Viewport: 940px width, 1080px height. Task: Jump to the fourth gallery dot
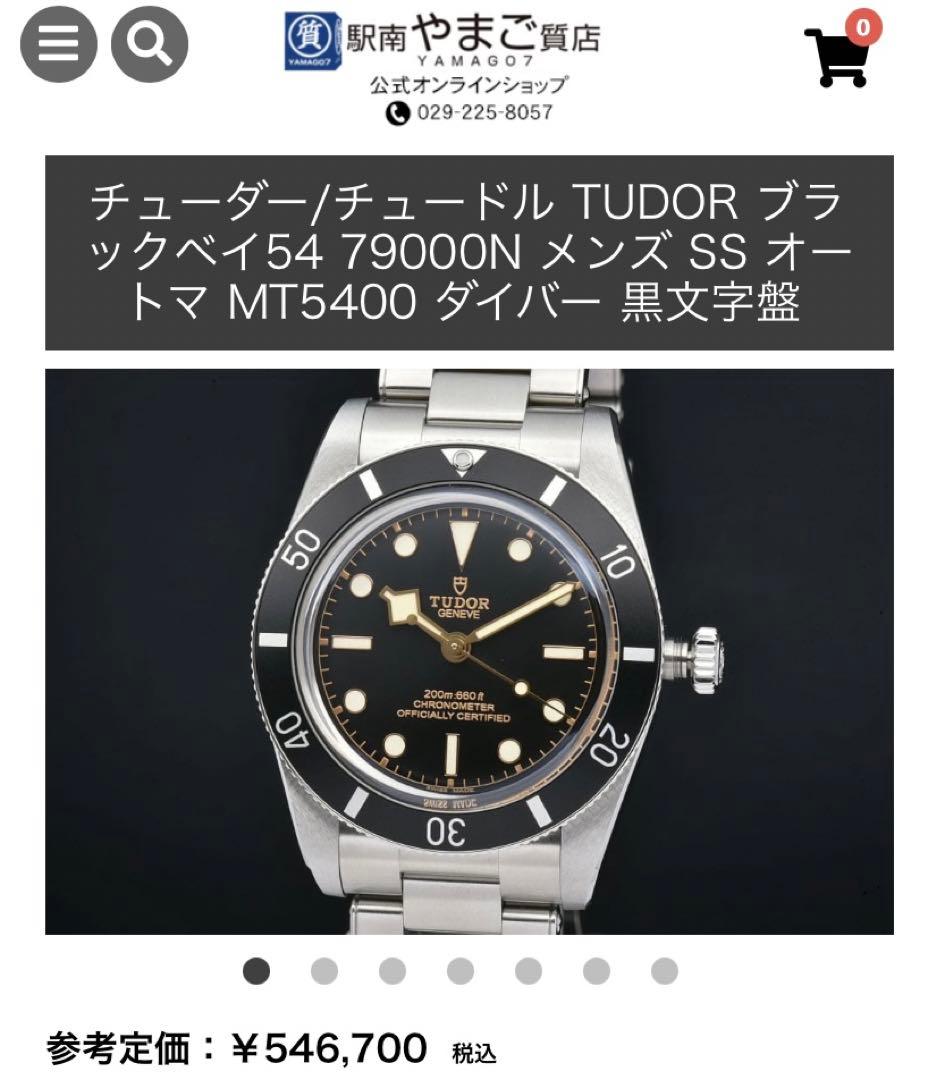pyautogui.click(x=460, y=968)
